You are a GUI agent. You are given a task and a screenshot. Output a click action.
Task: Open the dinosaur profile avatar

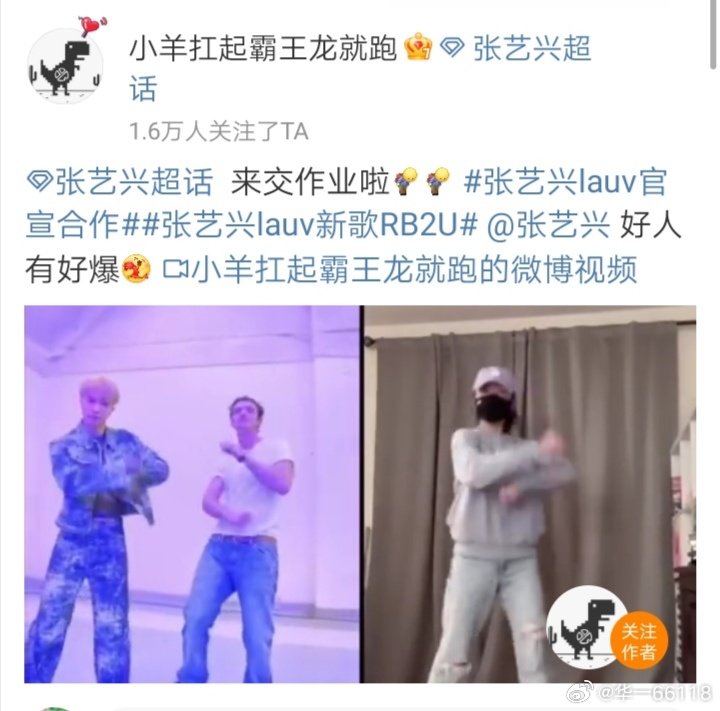64,67
